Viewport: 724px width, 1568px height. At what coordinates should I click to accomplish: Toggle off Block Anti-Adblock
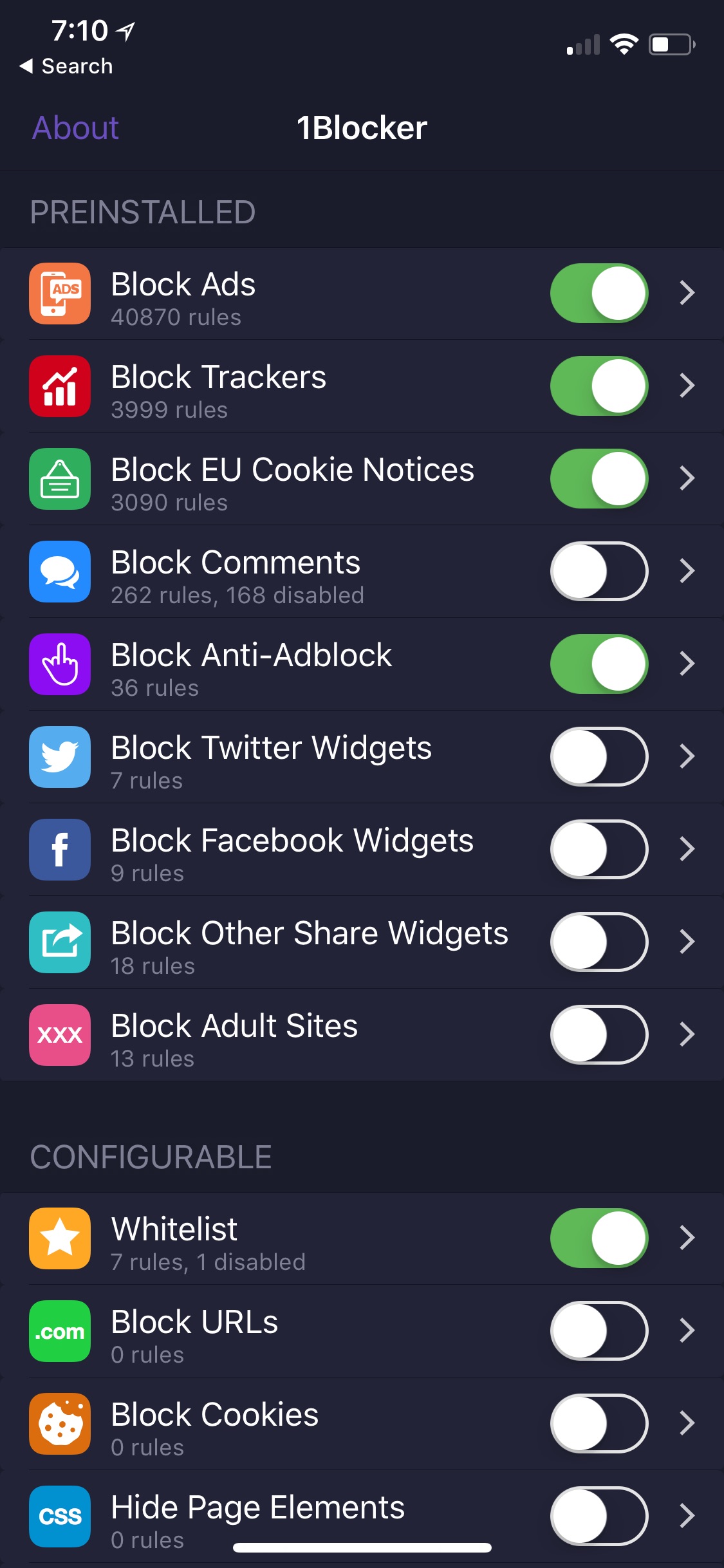coord(599,664)
